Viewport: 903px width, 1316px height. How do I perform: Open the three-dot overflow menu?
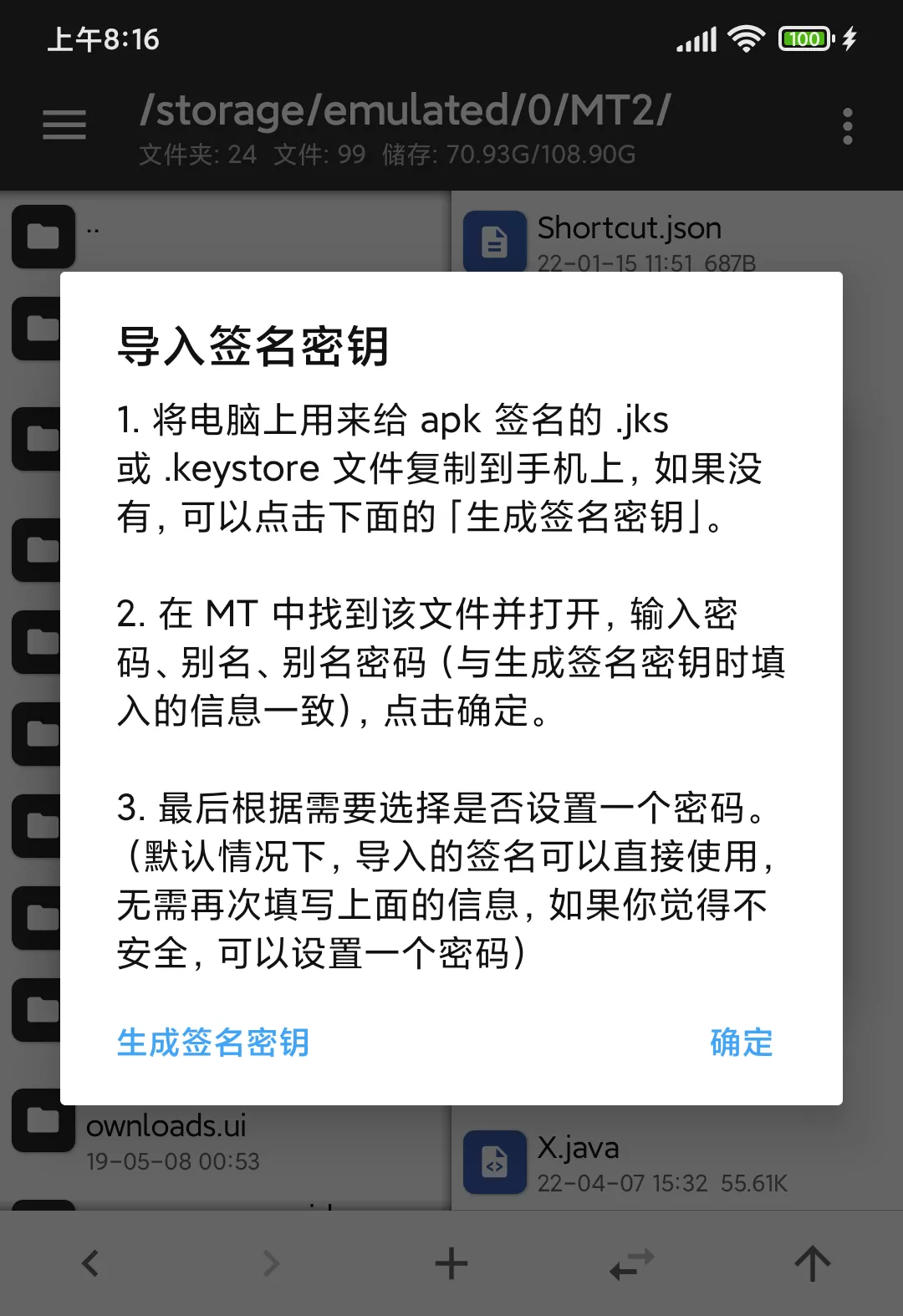point(847,126)
